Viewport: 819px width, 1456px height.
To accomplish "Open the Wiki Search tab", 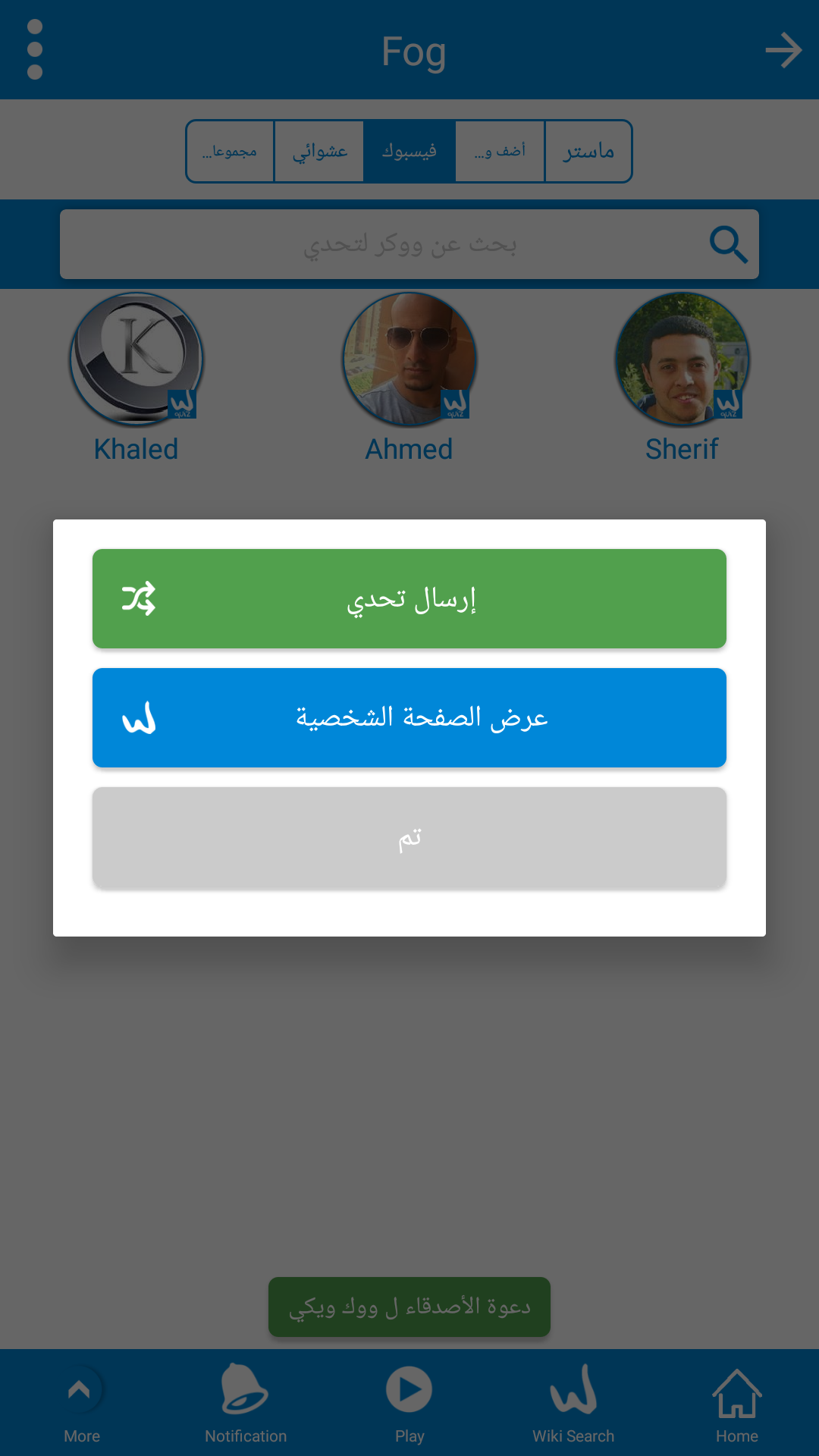I will (573, 1403).
